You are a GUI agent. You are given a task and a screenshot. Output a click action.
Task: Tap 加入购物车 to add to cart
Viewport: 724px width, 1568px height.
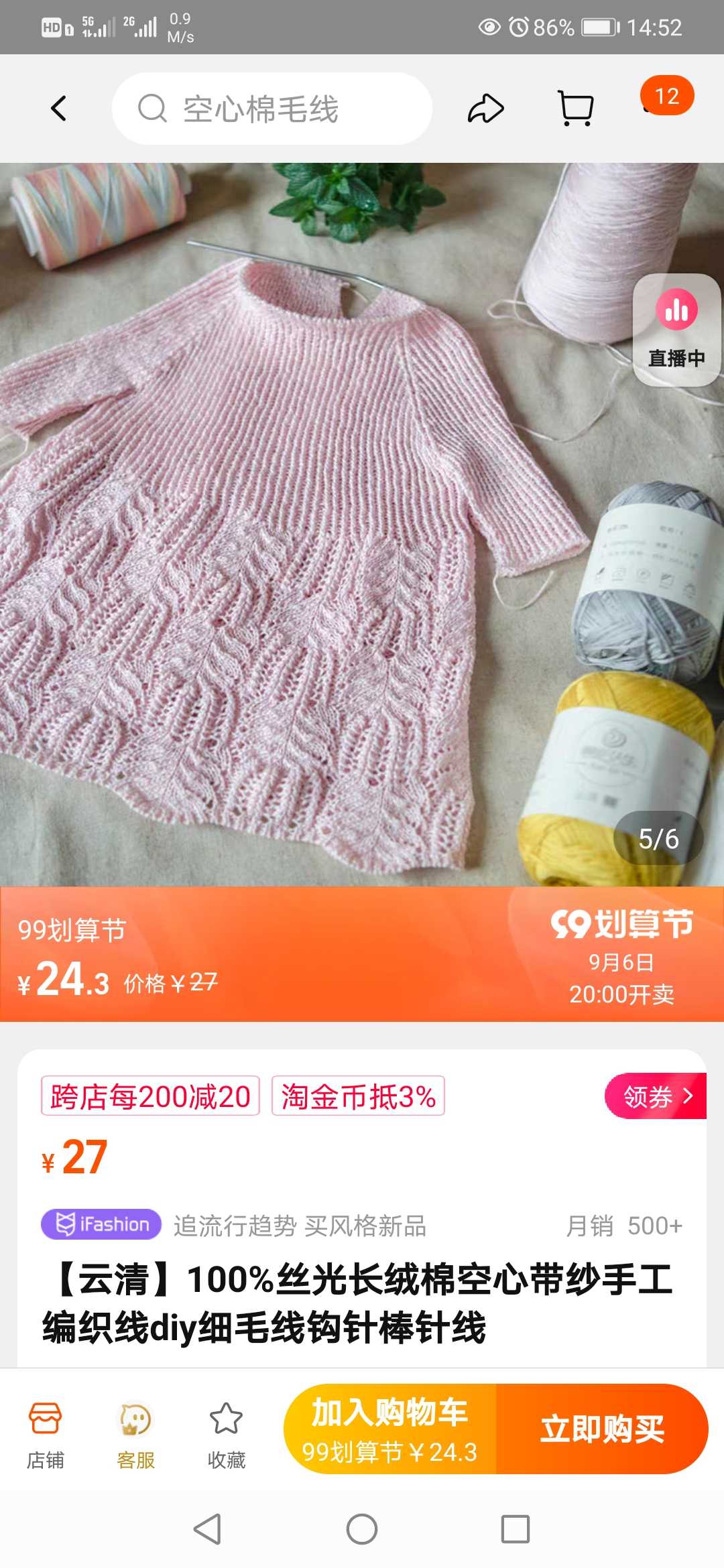click(390, 1429)
